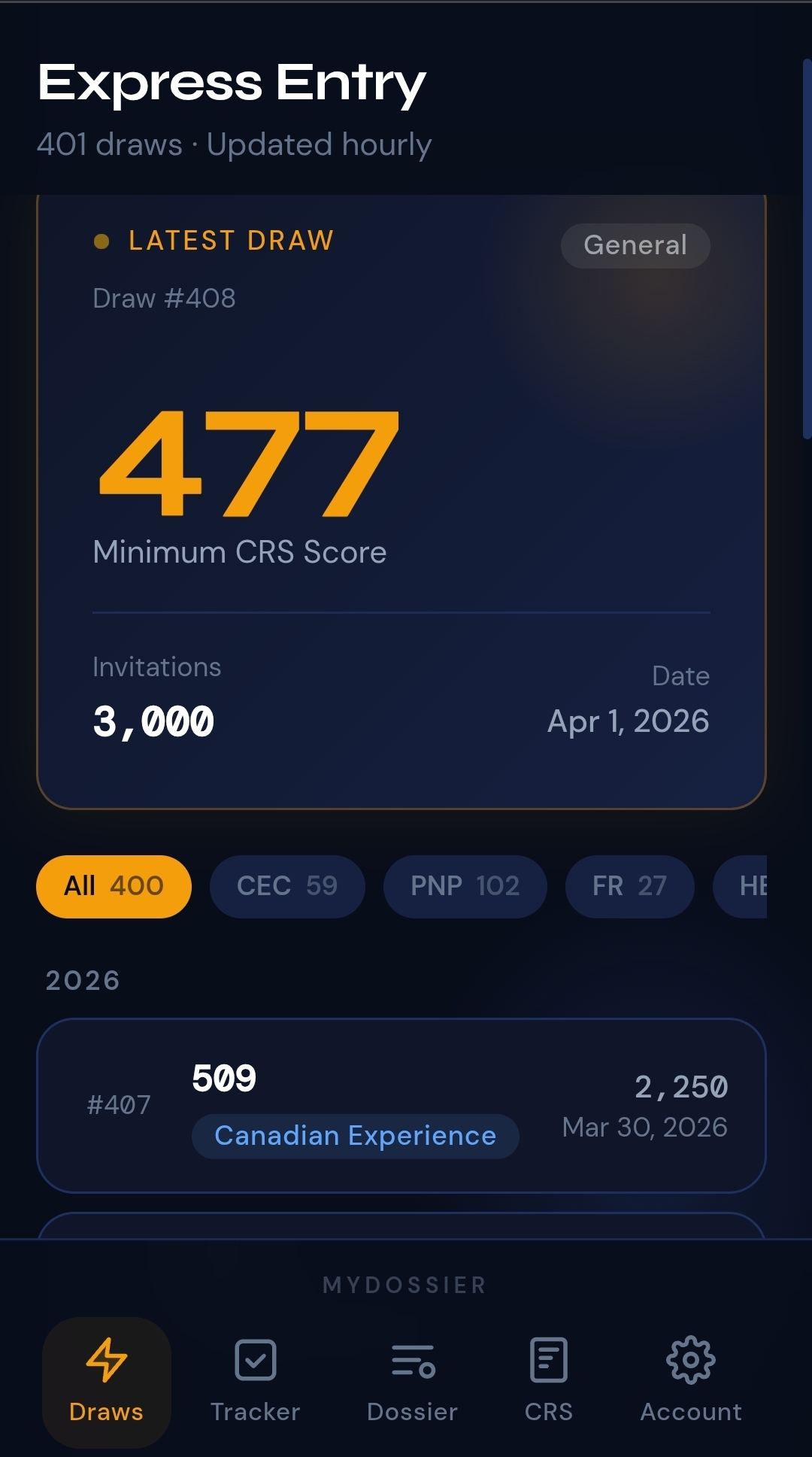Show only FR draws
Image resolution: width=812 pixels, height=1457 pixels.
tap(629, 886)
